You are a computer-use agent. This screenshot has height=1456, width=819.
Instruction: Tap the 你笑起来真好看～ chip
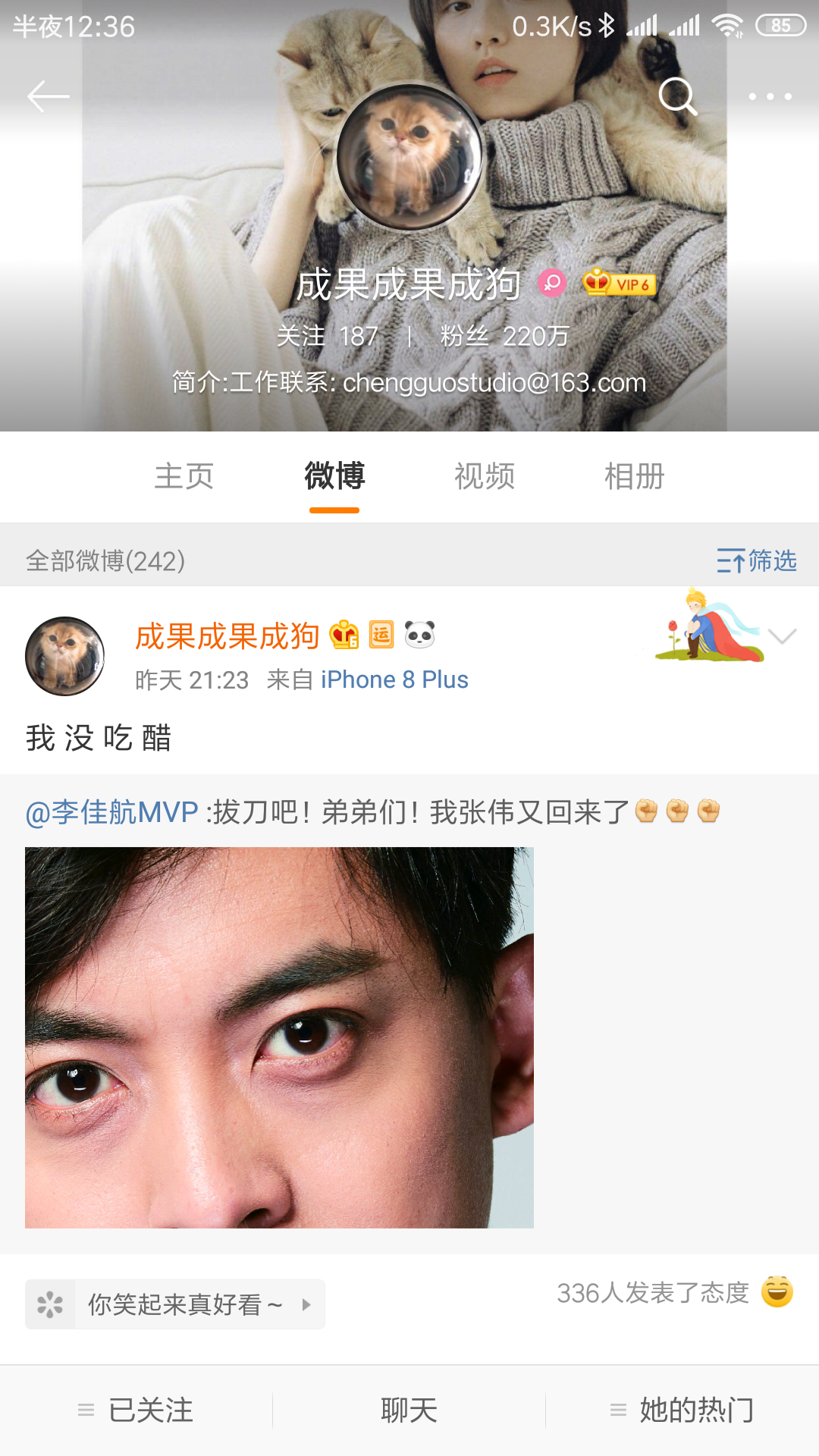[175, 1304]
